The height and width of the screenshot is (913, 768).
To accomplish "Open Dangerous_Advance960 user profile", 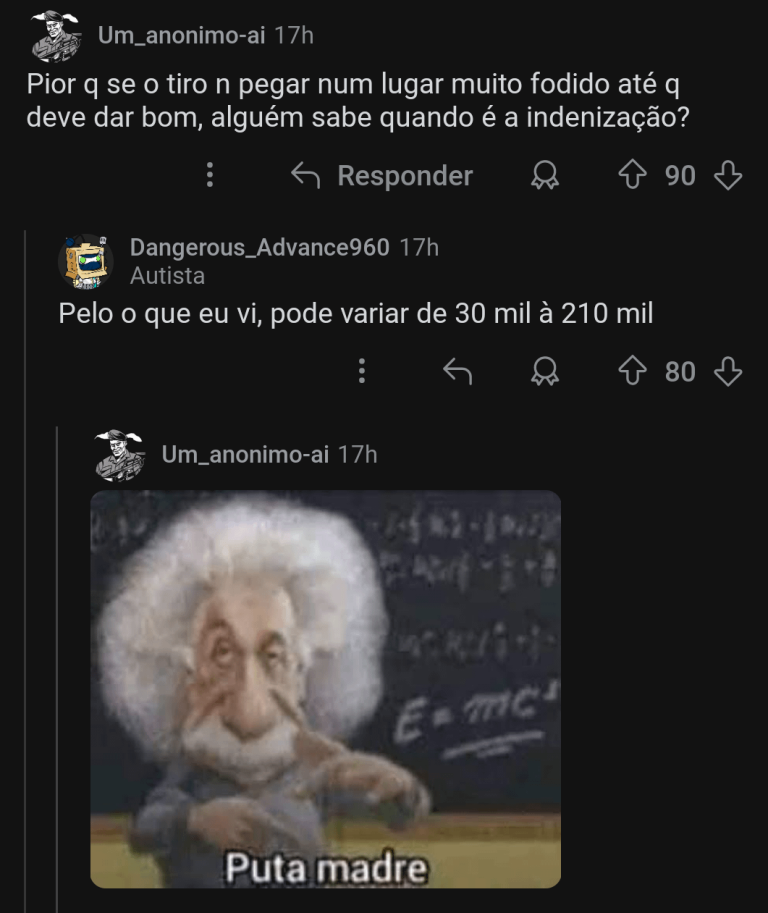I will pos(259,248).
